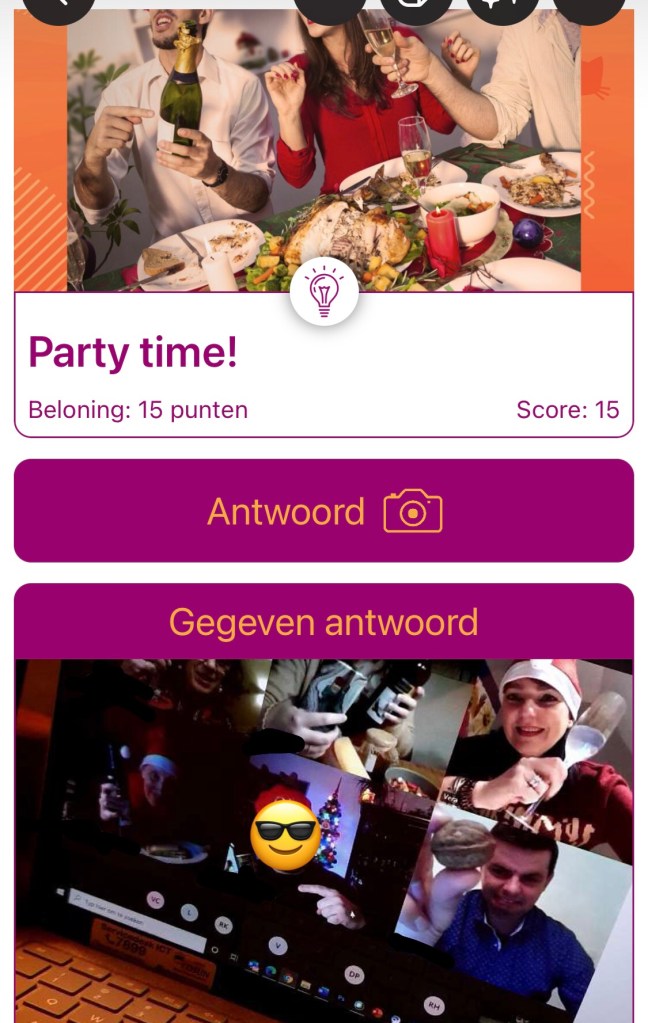This screenshot has height=1023, width=648.
Task: Open the Antwoord camera button
Action: pos(324,511)
